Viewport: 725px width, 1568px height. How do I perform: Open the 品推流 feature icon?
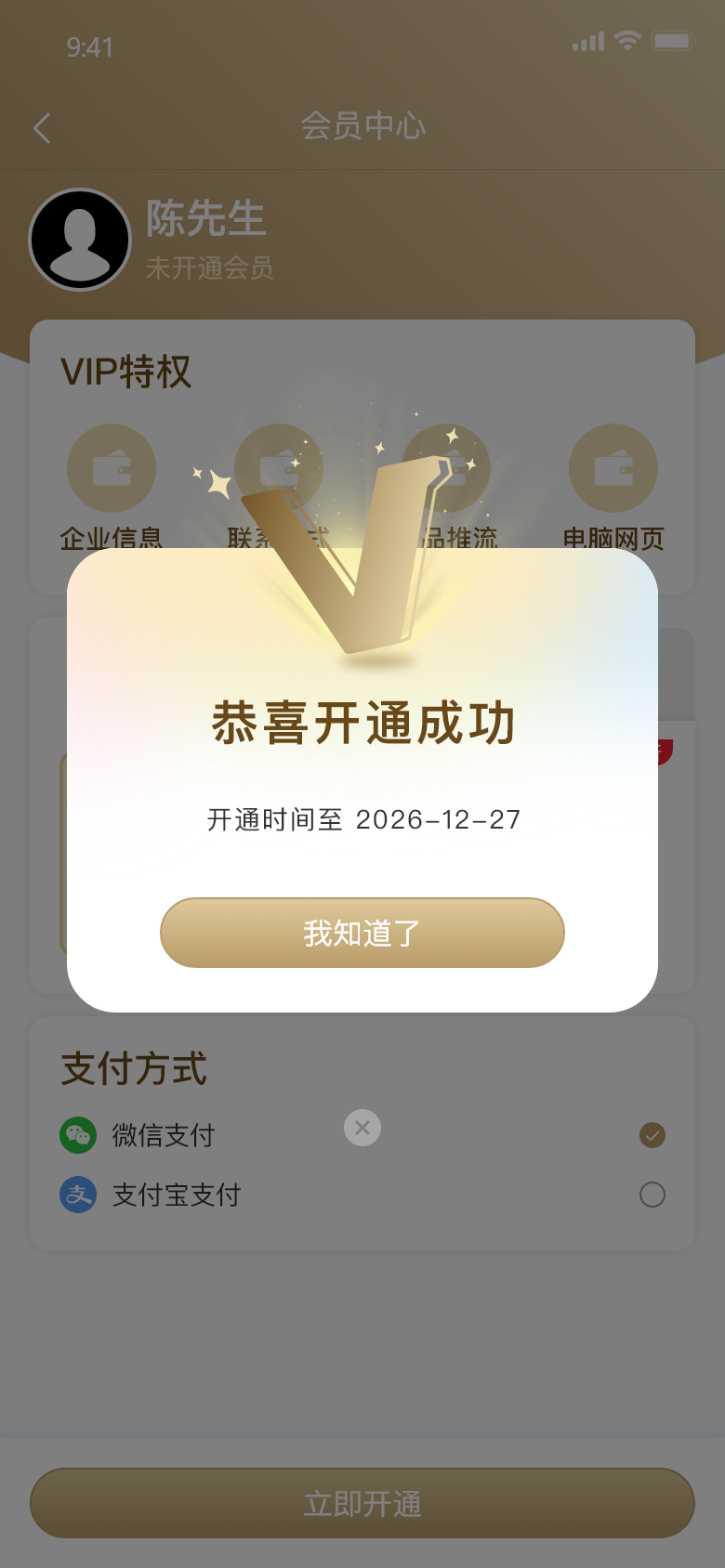tap(446, 467)
